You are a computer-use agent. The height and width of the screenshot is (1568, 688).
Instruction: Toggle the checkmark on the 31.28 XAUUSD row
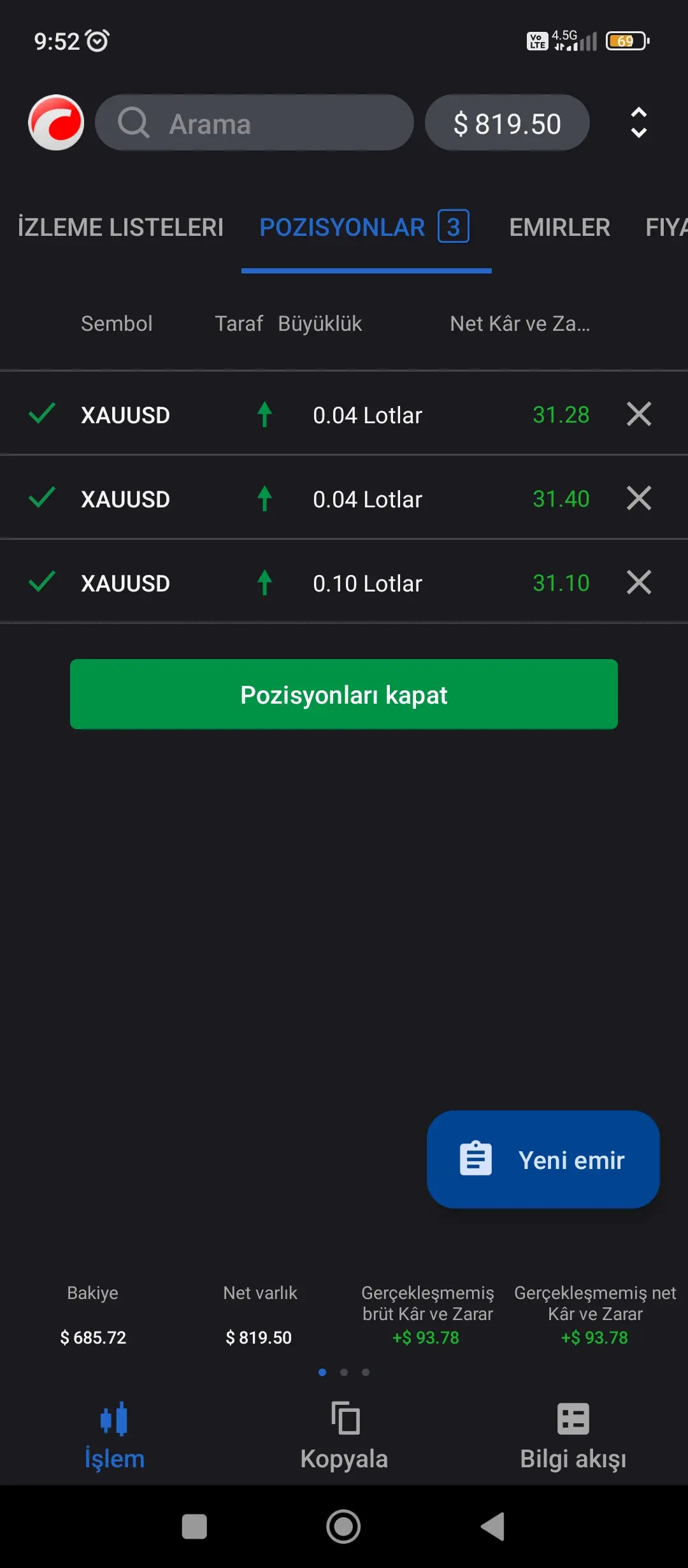42,414
